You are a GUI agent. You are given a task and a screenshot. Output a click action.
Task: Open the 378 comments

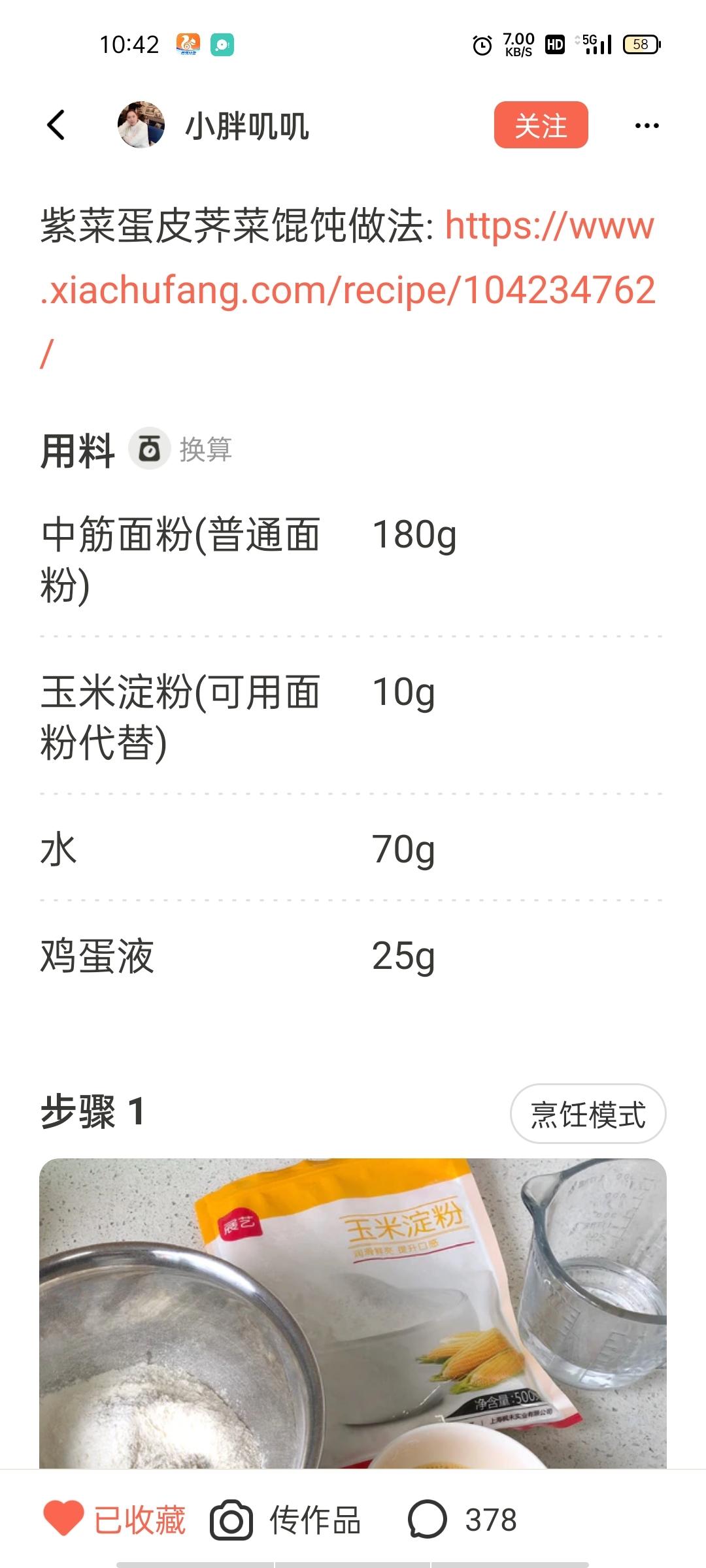pyautogui.click(x=463, y=1520)
